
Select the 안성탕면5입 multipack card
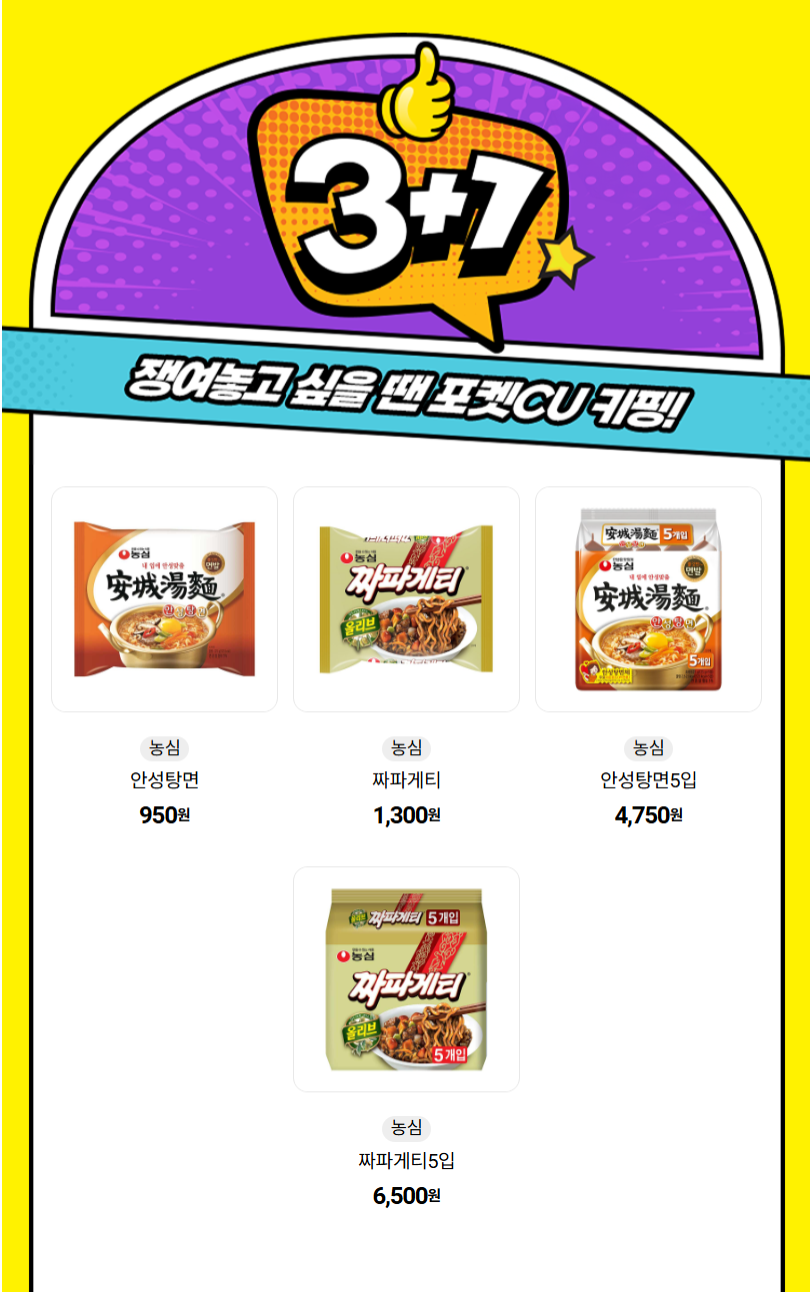click(648, 599)
